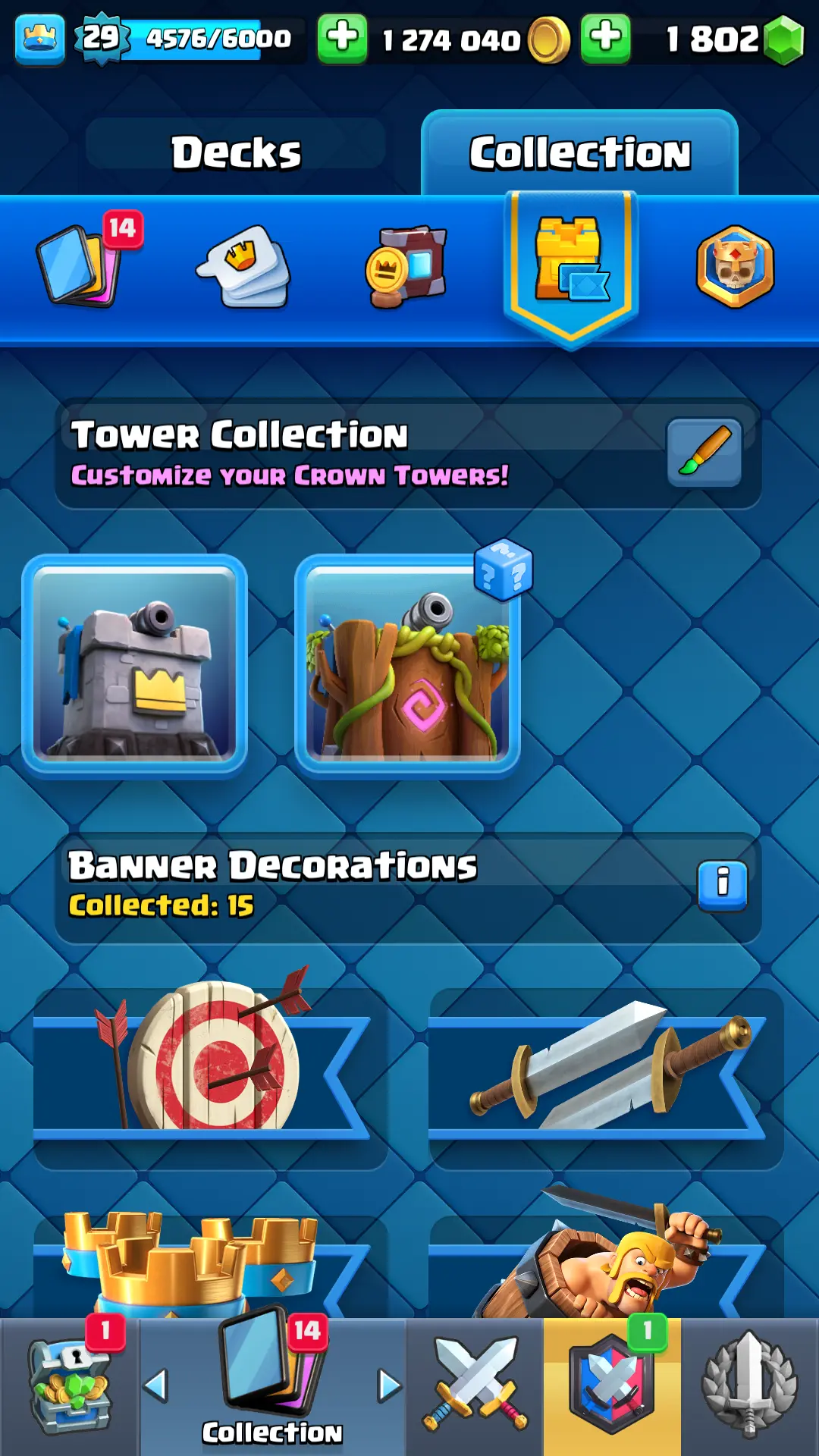
Task: Add more green gems
Action: (x=605, y=38)
